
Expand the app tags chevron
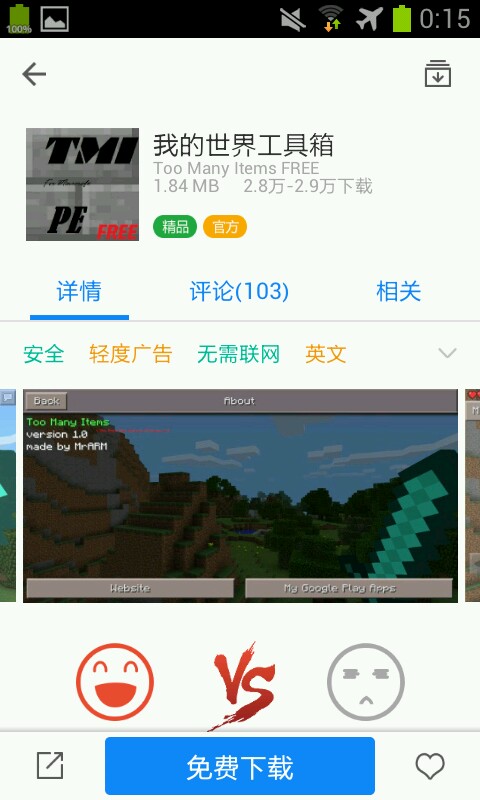tap(447, 353)
